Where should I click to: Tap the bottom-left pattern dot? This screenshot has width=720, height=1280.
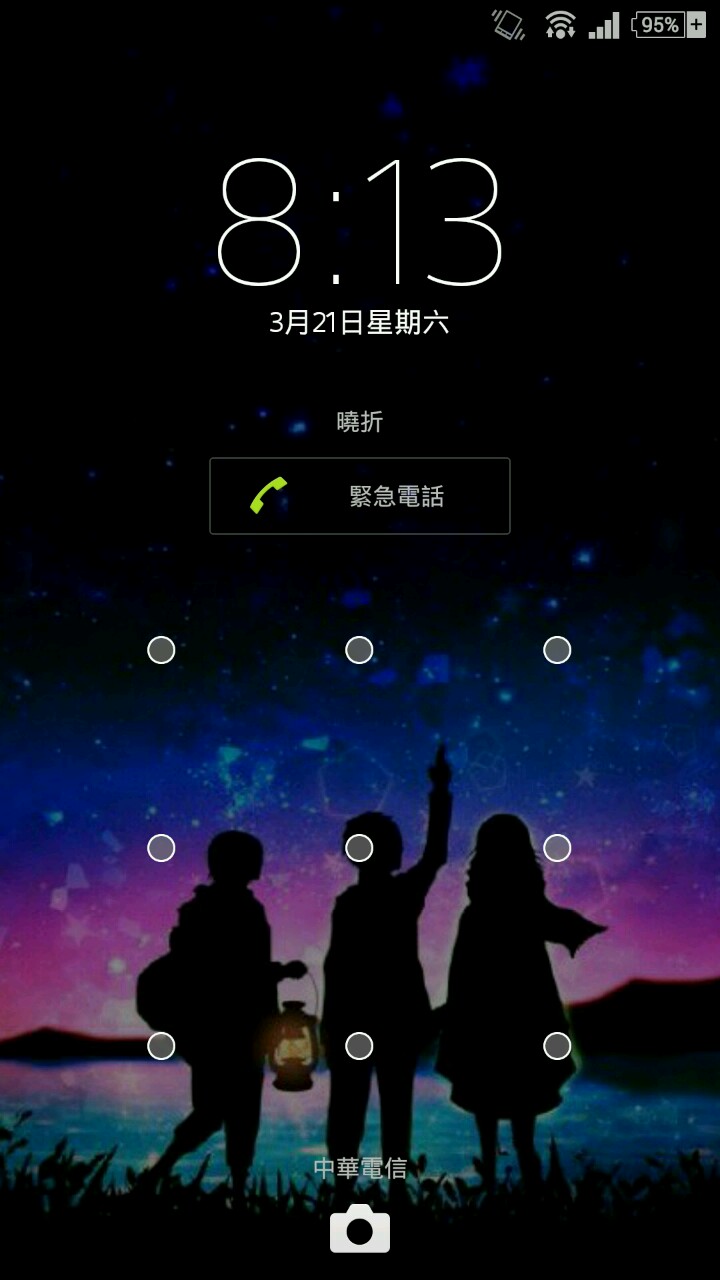[x=161, y=1046]
